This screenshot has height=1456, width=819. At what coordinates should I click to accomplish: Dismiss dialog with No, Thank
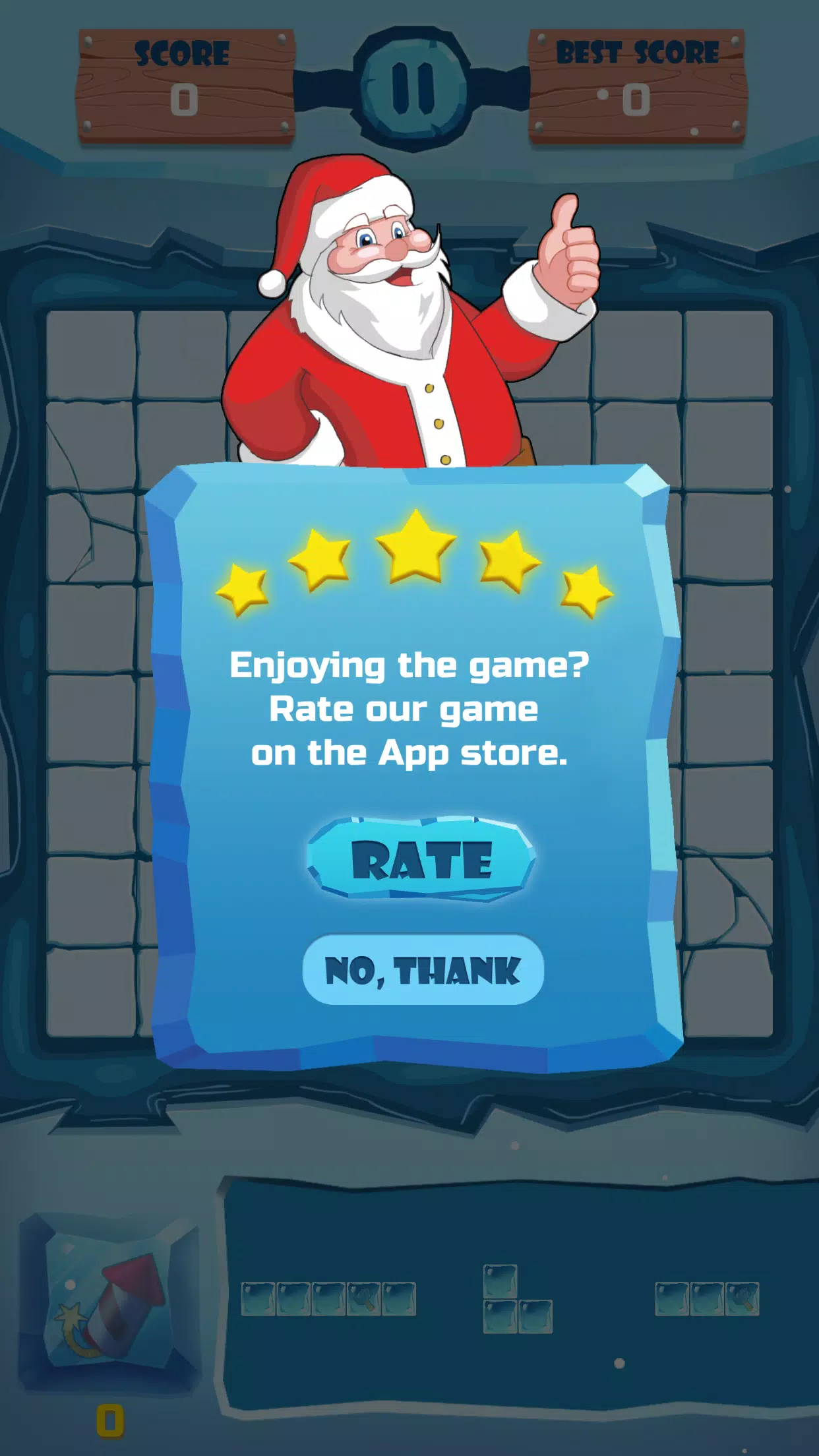pyautogui.click(x=423, y=969)
